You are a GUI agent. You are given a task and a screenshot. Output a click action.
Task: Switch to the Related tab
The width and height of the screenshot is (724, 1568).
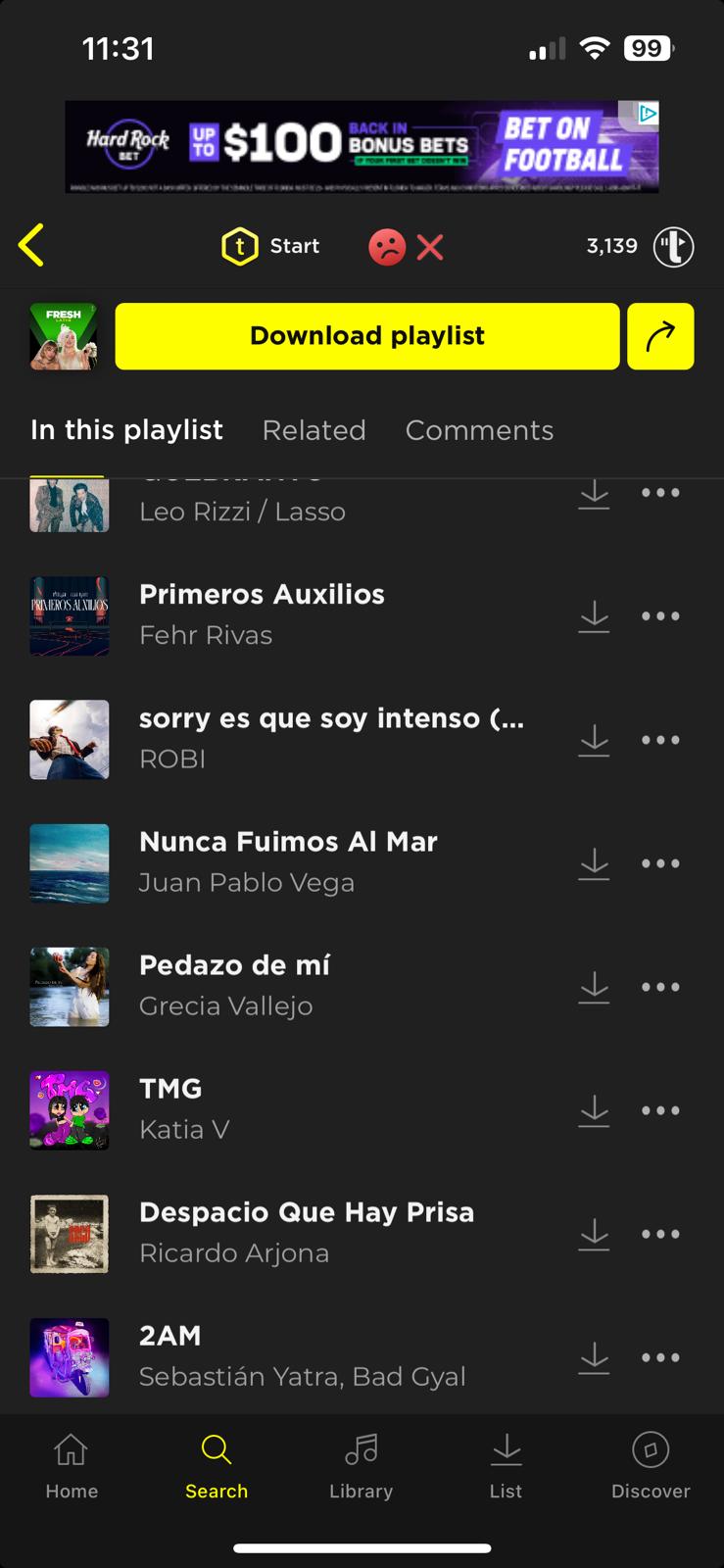314,430
